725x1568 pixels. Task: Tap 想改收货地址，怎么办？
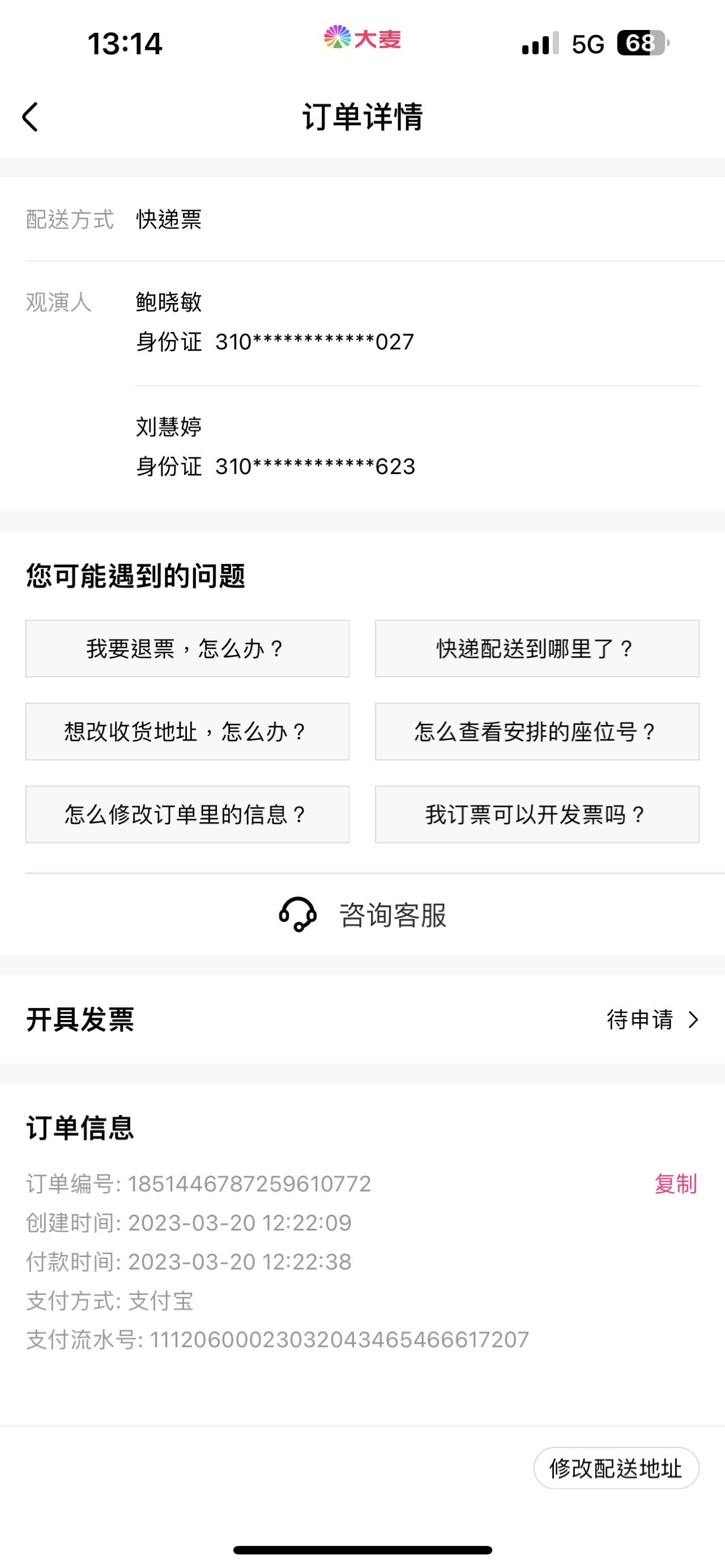click(x=187, y=731)
